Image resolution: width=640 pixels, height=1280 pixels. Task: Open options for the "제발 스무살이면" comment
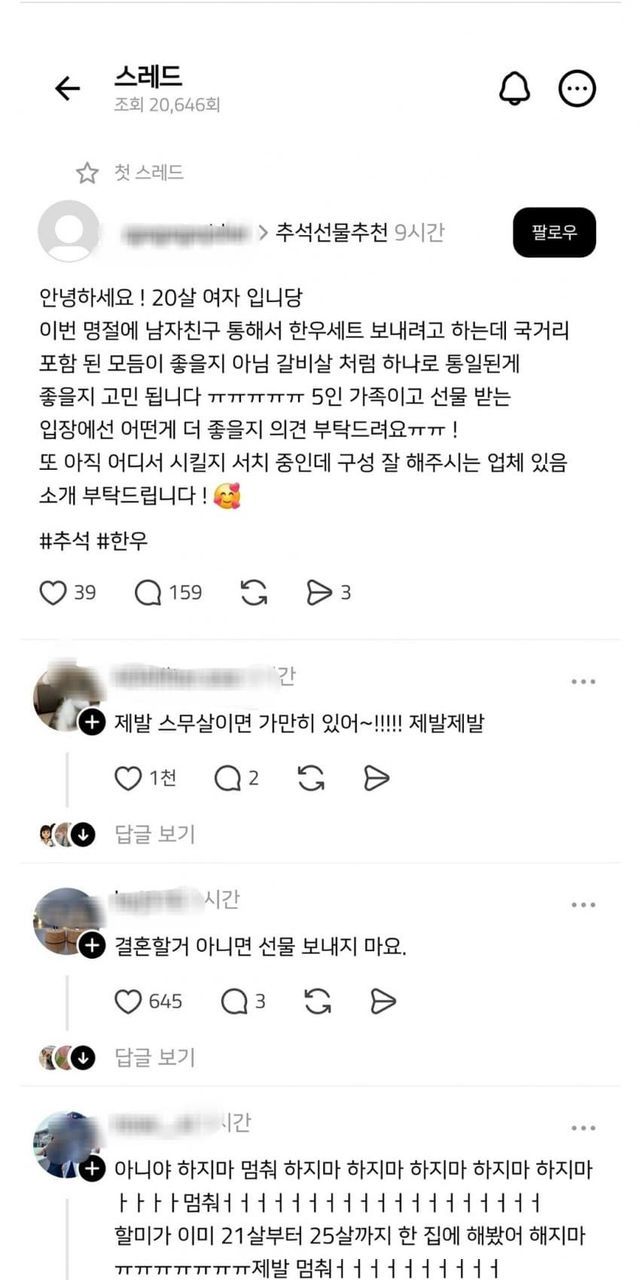pos(583,682)
